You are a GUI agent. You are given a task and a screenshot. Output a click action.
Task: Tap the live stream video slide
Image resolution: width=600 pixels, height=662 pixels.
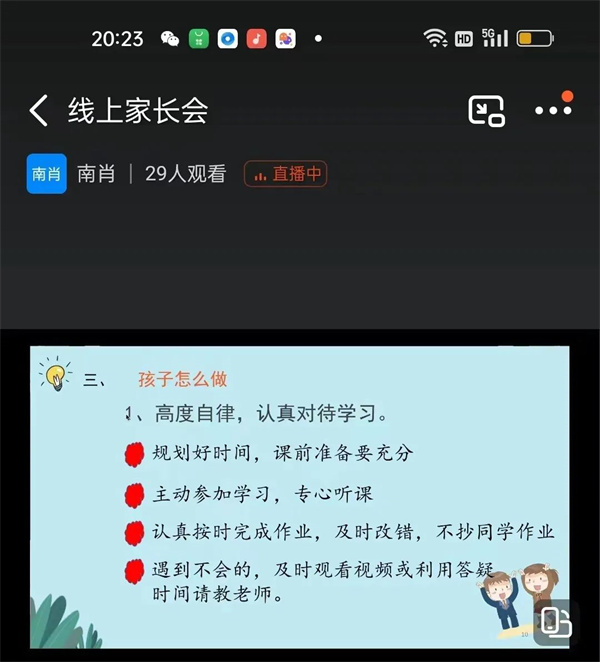pyautogui.click(x=300, y=480)
